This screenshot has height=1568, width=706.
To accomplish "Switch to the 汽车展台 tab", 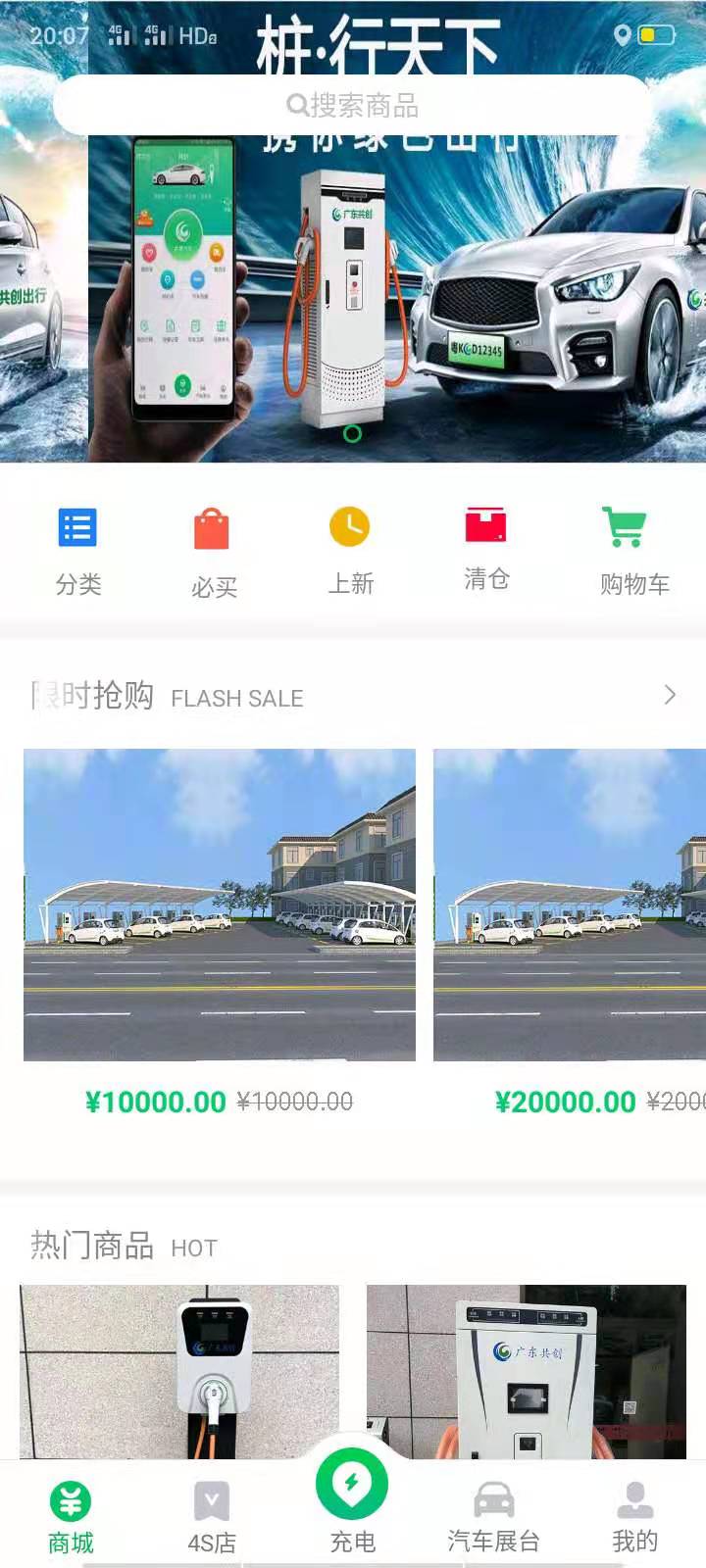I will 493,1518.
